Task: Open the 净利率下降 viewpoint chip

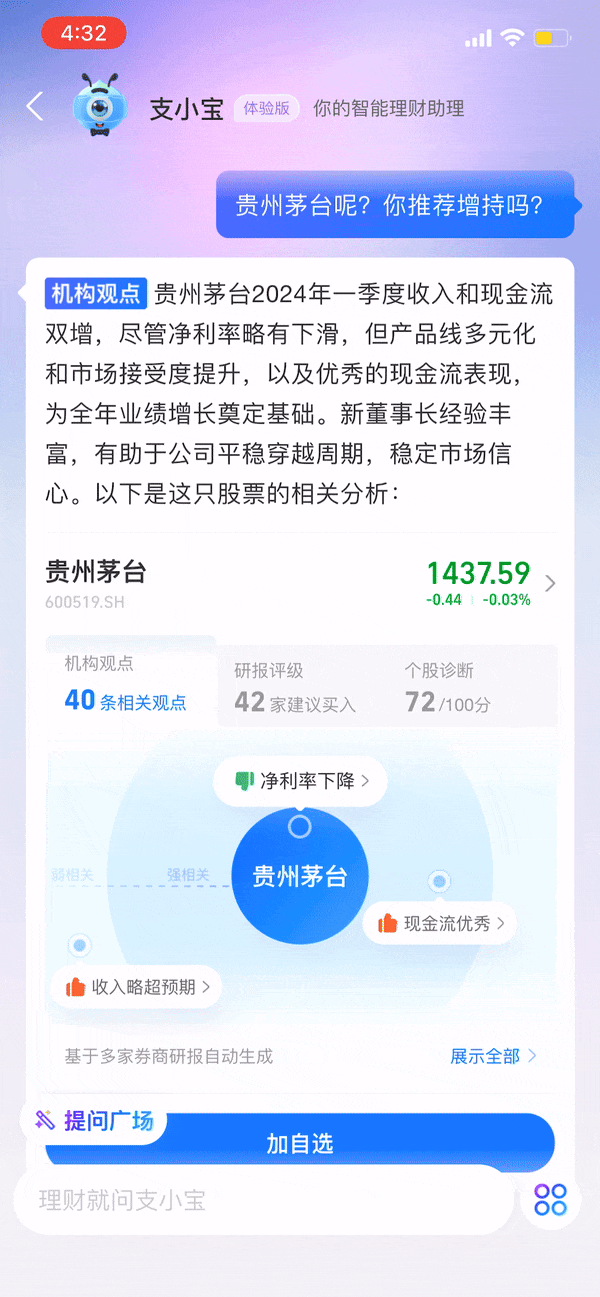Action: 301,781
